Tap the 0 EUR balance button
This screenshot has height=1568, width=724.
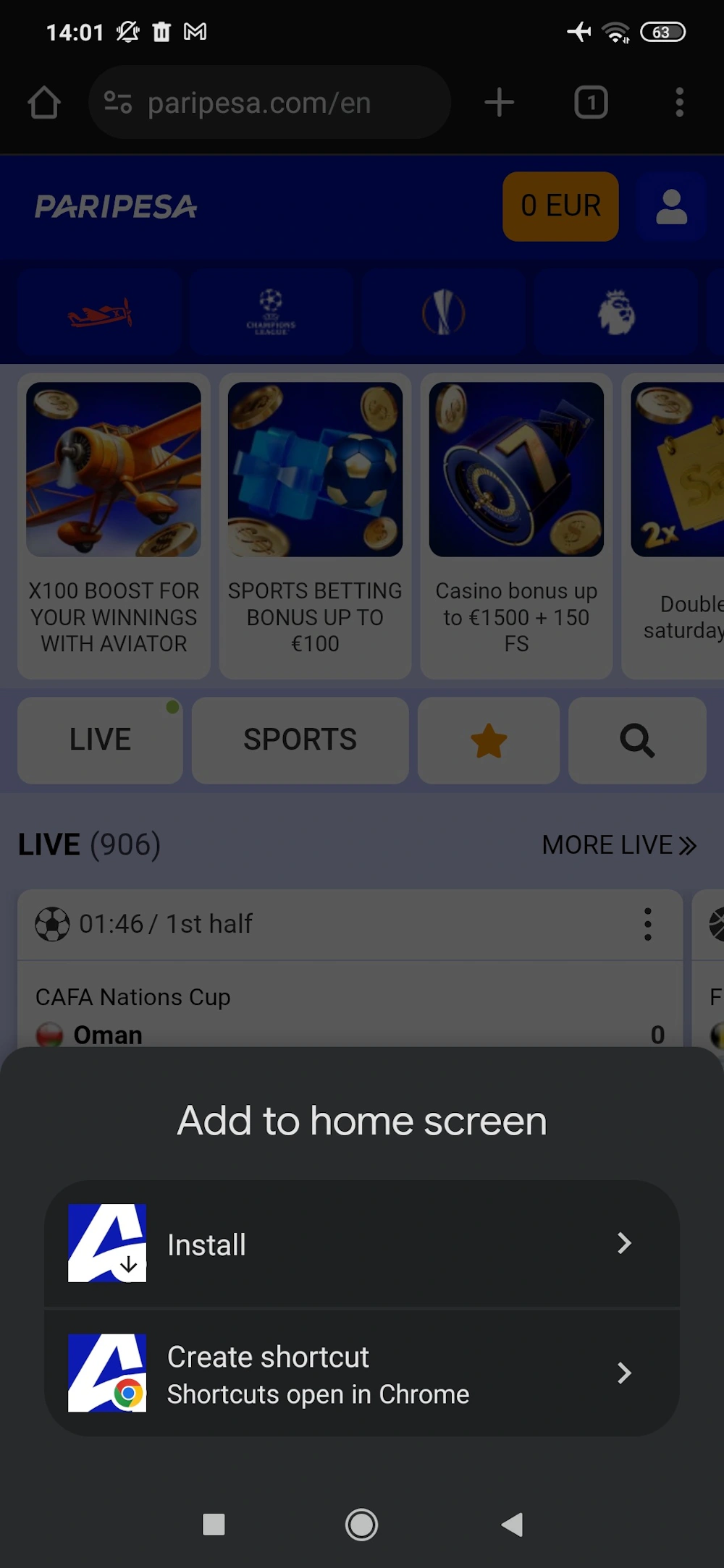[560, 206]
